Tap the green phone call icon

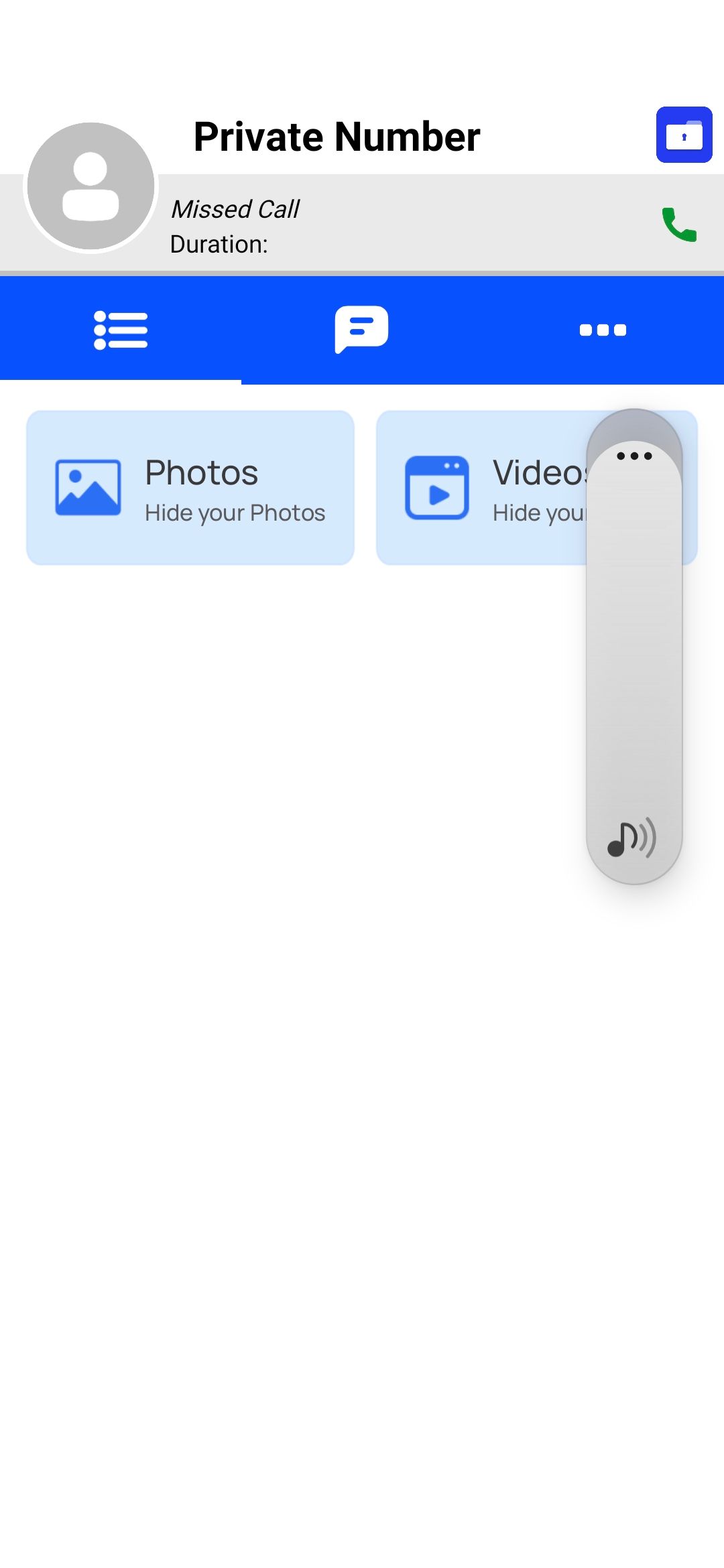(x=680, y=224)
